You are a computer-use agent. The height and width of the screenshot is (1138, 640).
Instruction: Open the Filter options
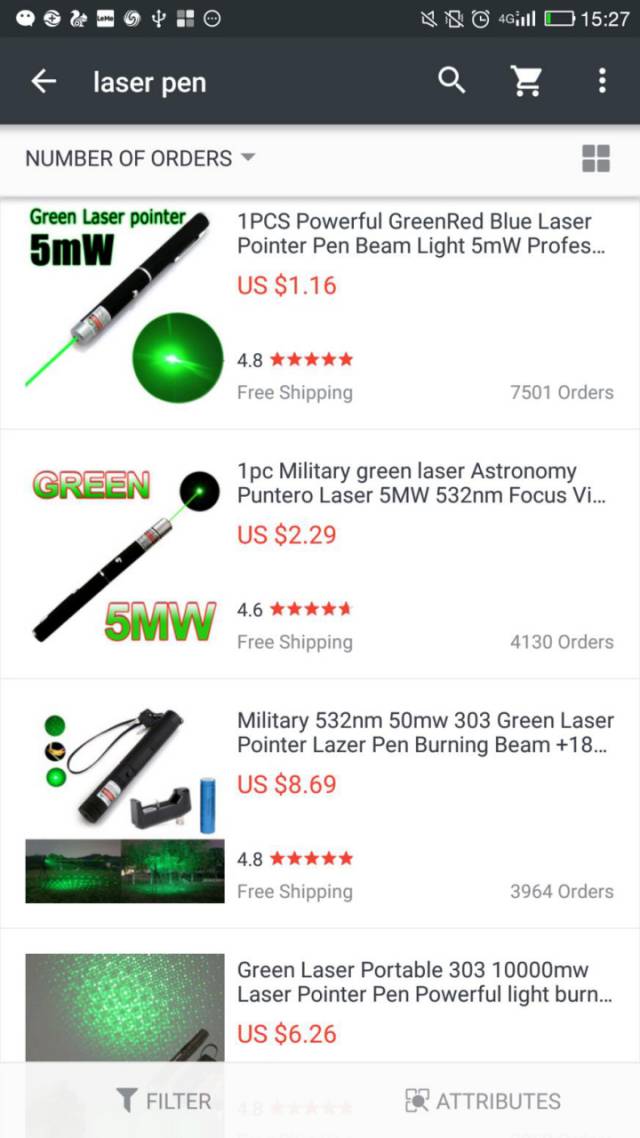tap(165, 1101)
